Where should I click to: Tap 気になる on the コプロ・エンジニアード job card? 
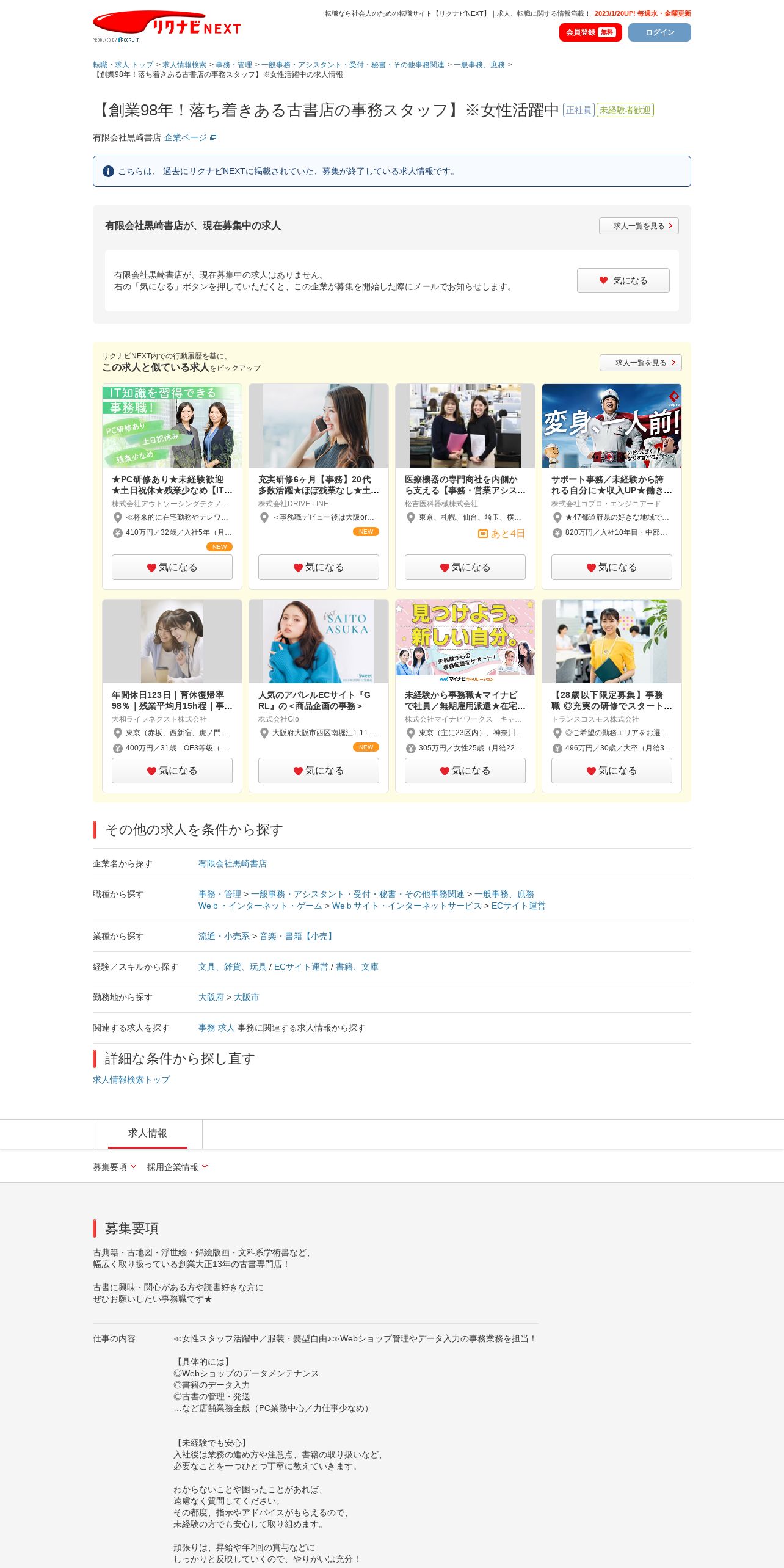pyautogui.click(x=612, y=567)
